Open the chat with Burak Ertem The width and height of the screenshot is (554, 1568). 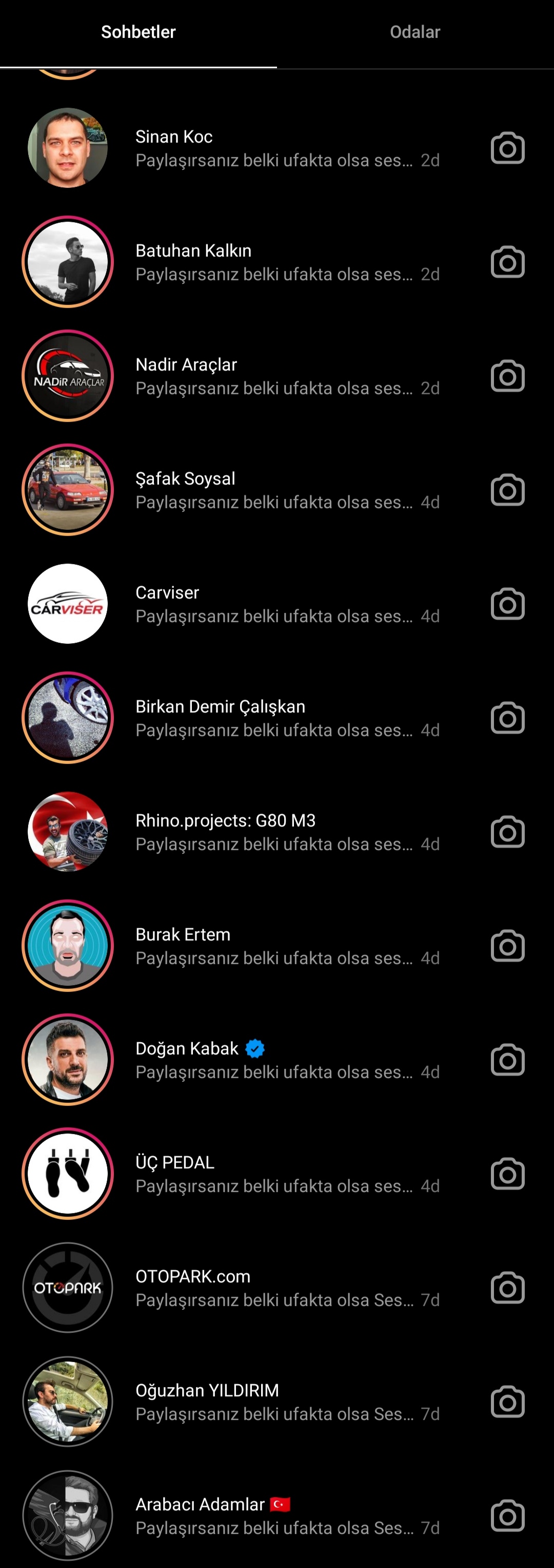click(x=273, y=946)
